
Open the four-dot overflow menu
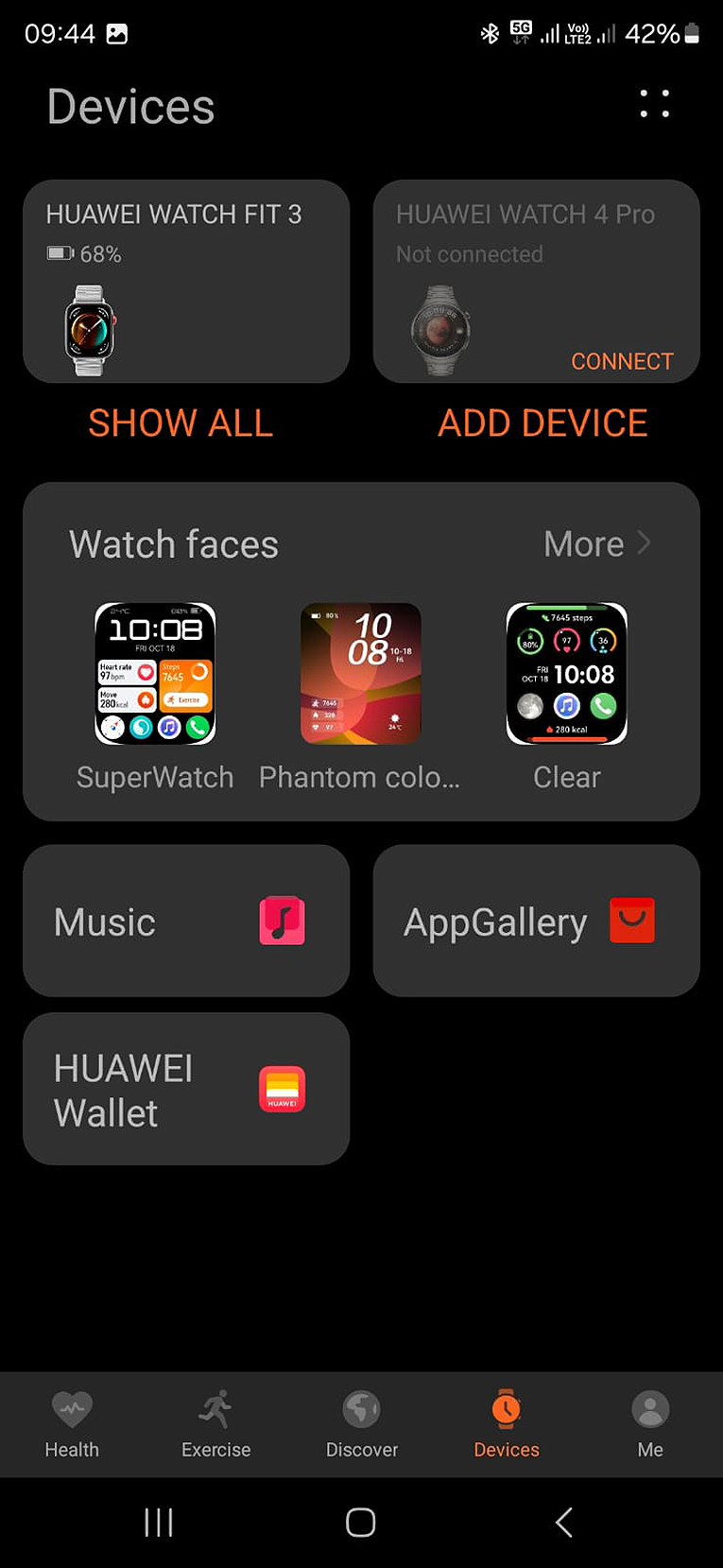654,103
